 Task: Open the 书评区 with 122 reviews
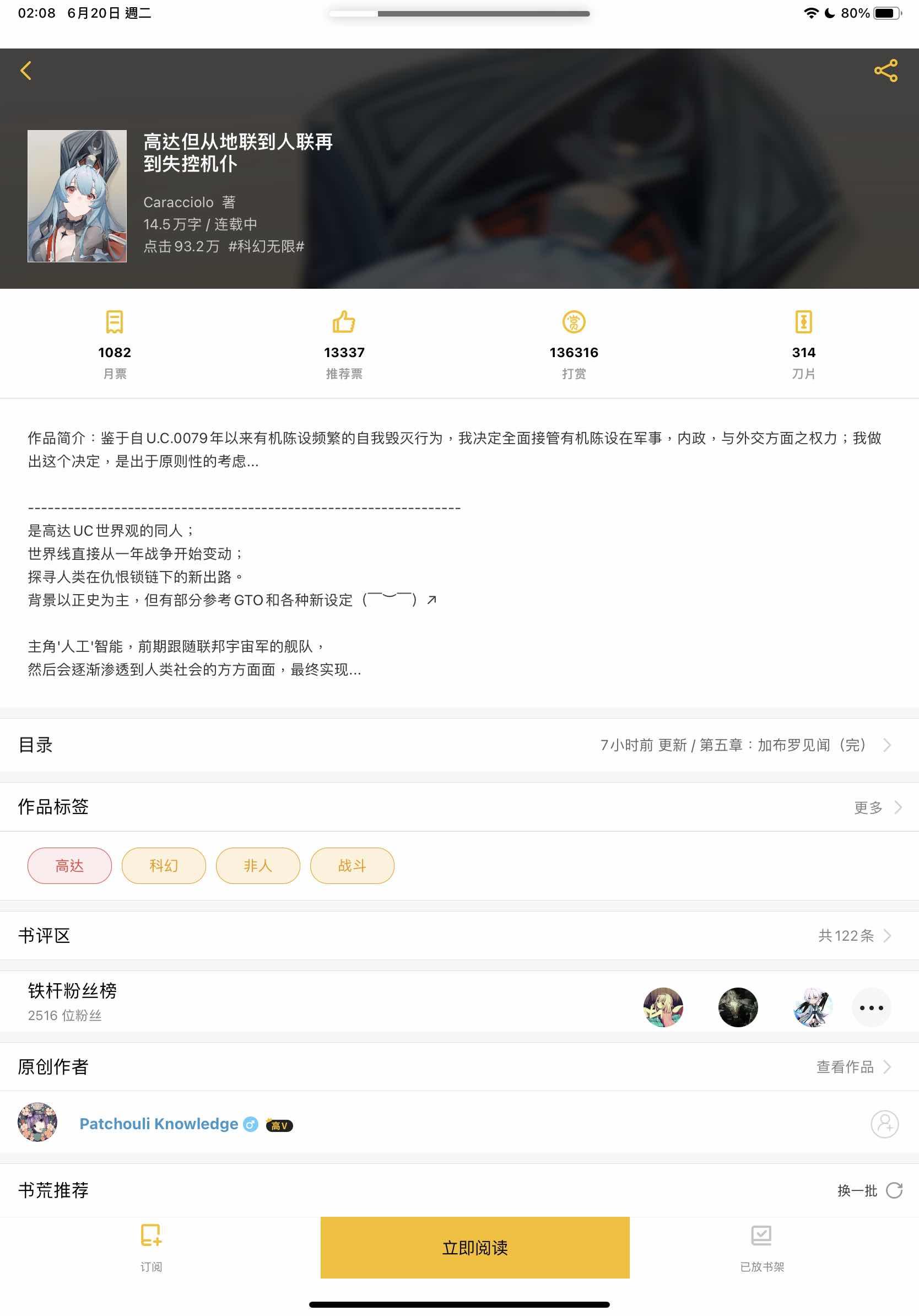pos(458,935)
